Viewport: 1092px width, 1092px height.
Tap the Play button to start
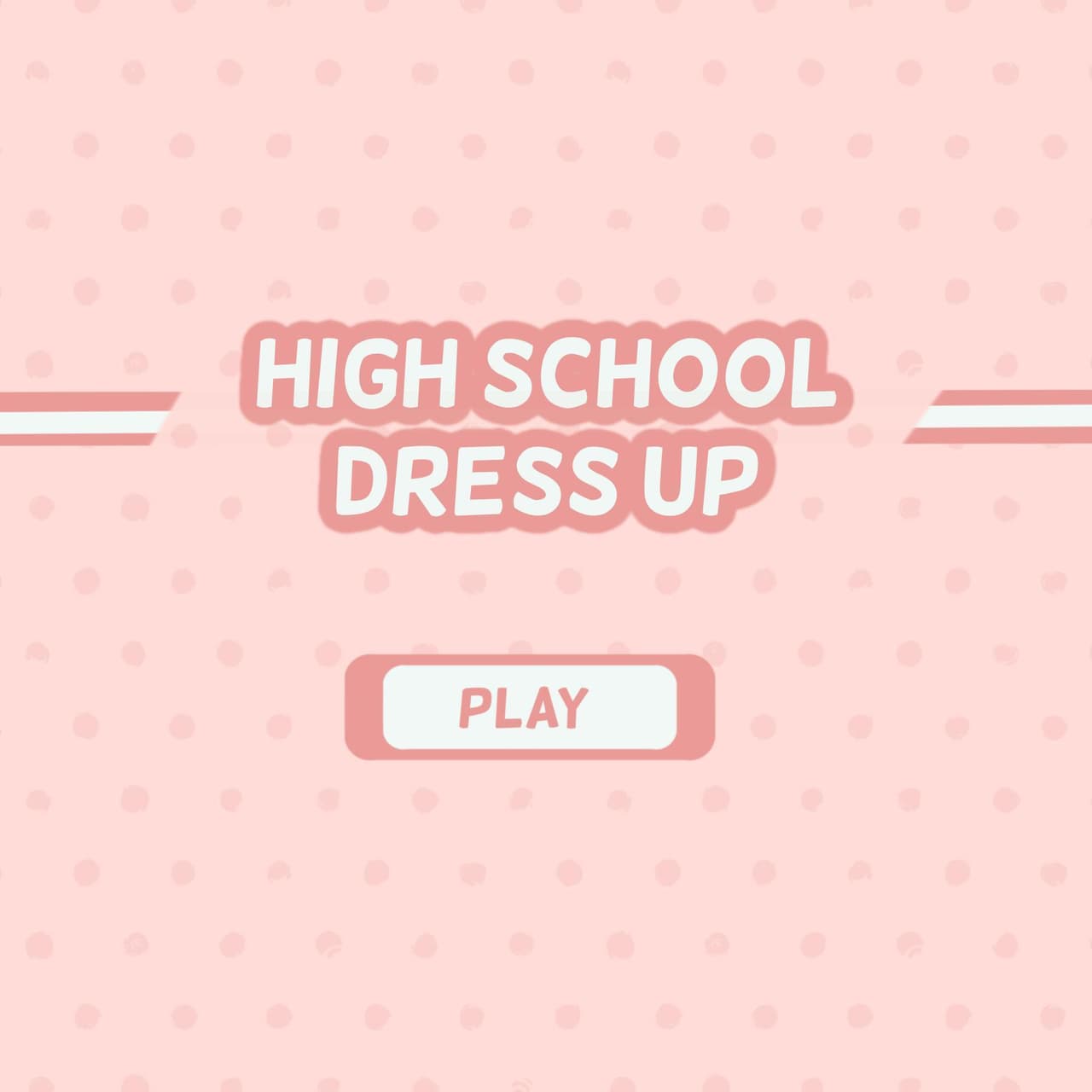[529, 707]
